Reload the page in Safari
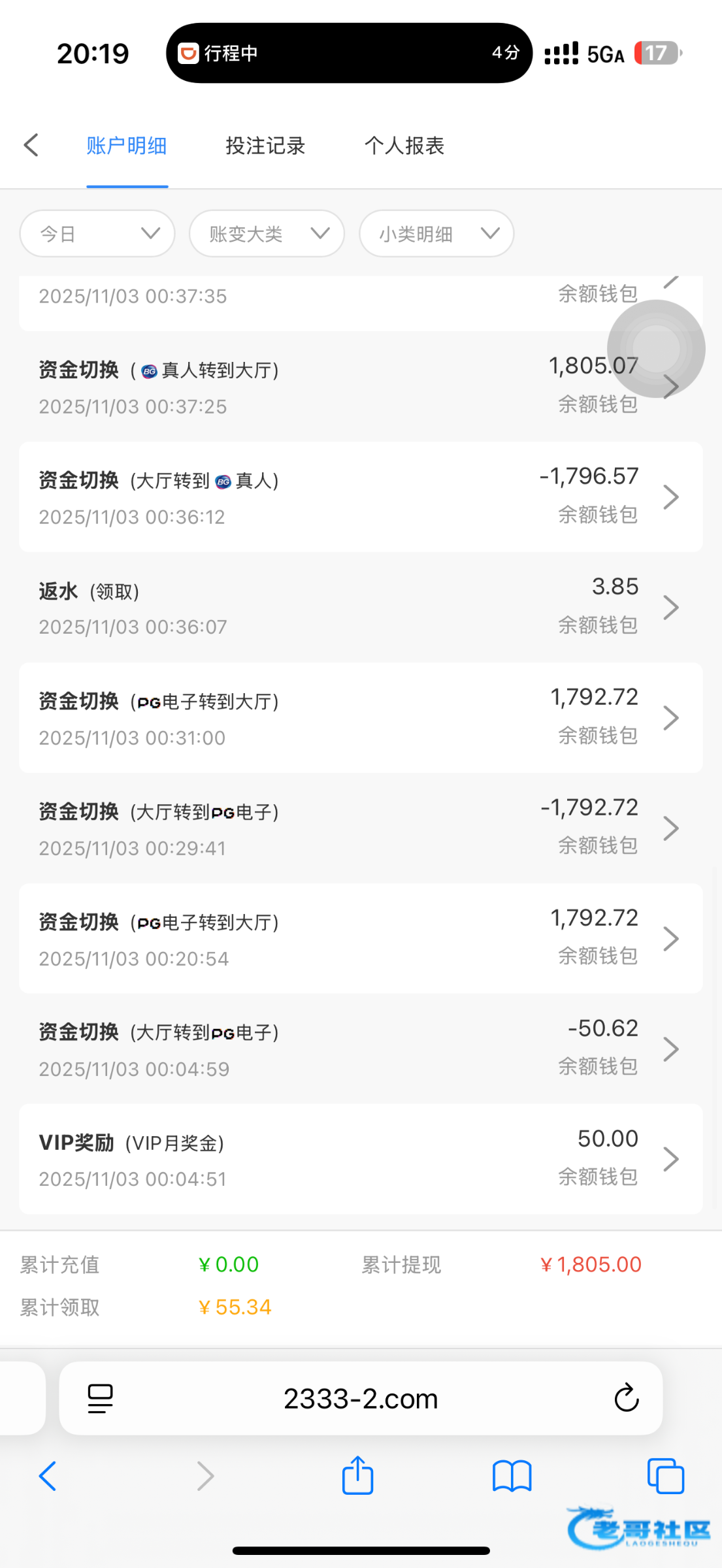 (x=626, y=1399)
